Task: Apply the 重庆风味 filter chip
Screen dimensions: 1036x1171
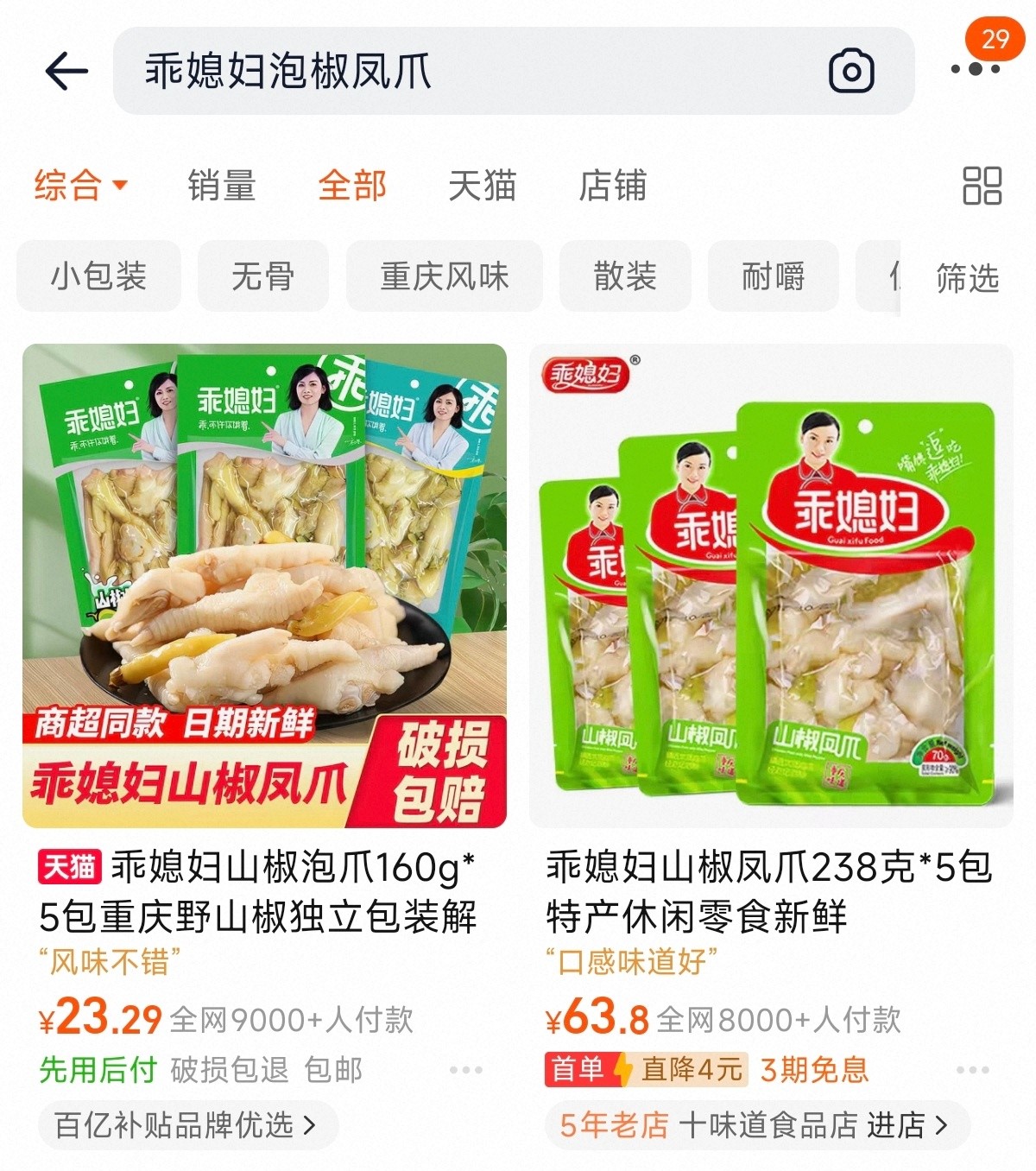Action: point(444,277)
